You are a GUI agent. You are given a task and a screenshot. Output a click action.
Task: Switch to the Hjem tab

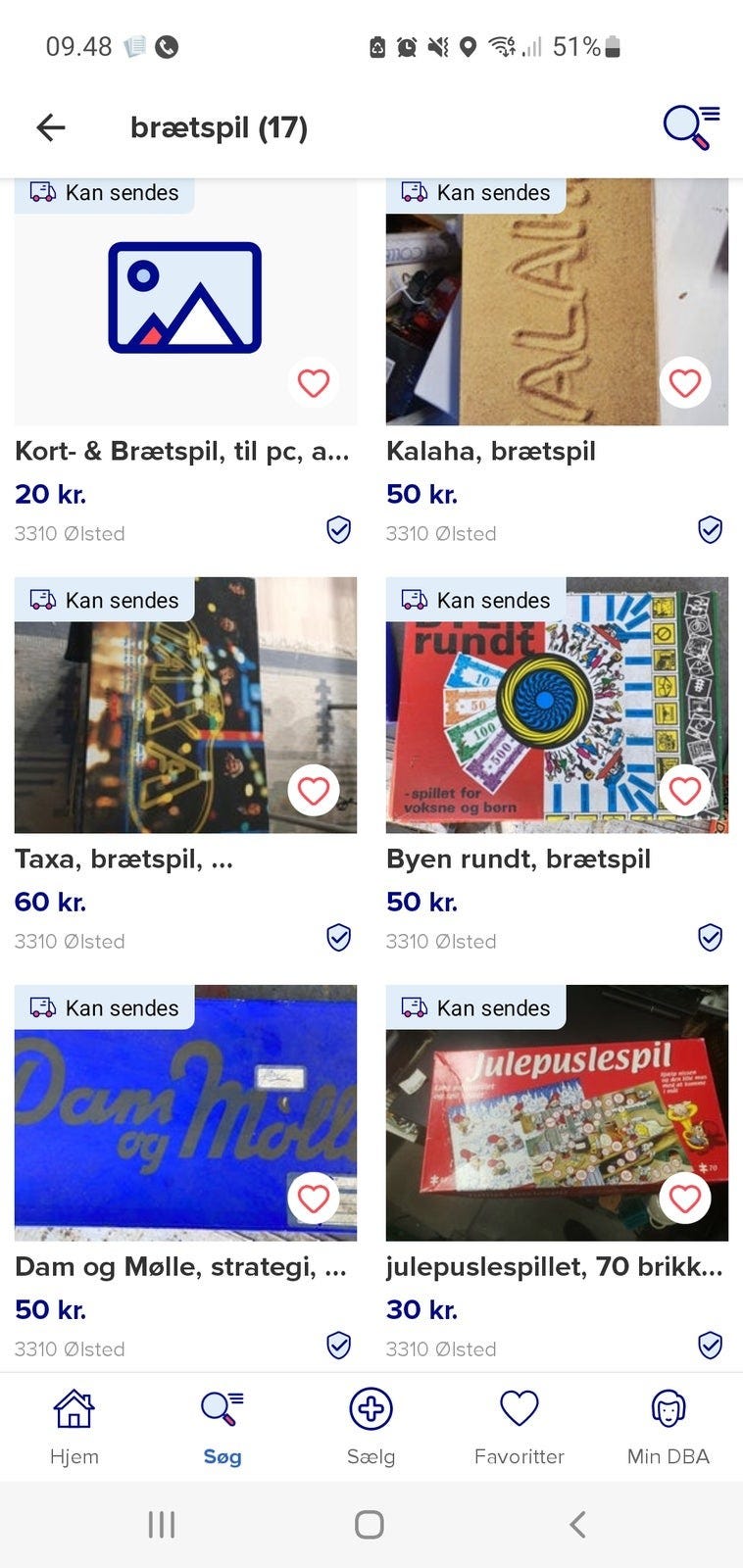pyautogui.click(x=74, y=1427)
